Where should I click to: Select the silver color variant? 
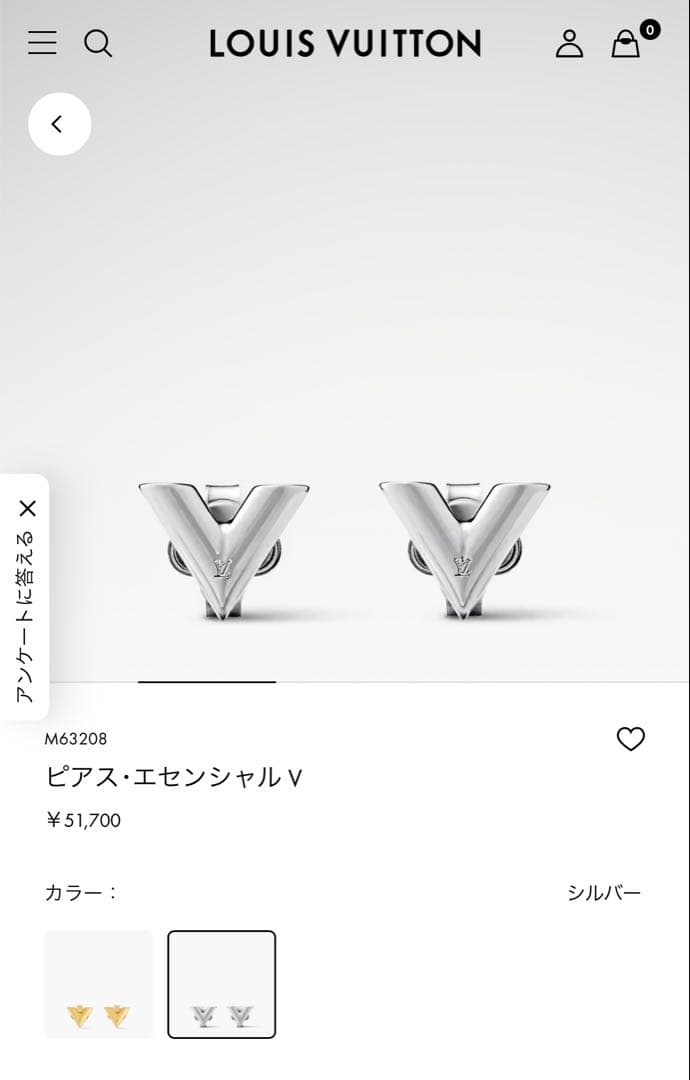click(221, 984)
